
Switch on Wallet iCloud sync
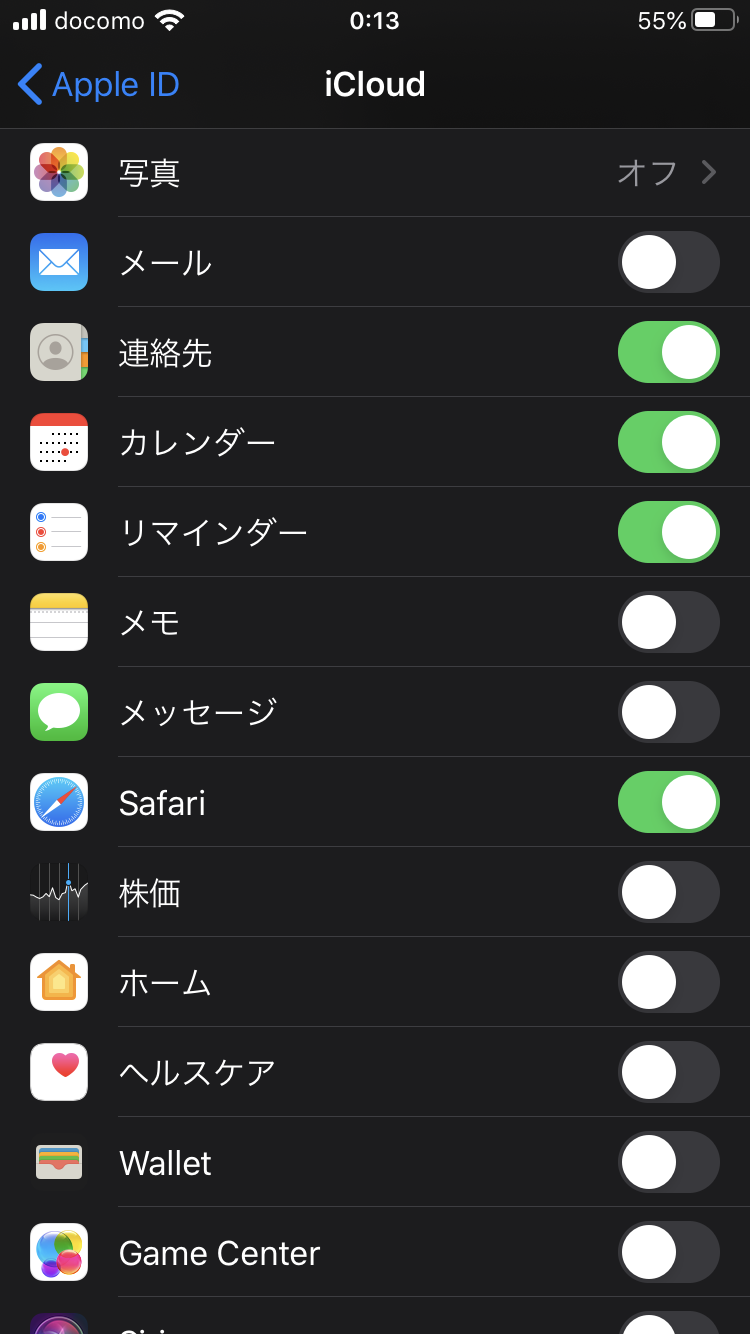click(668, 1162)
